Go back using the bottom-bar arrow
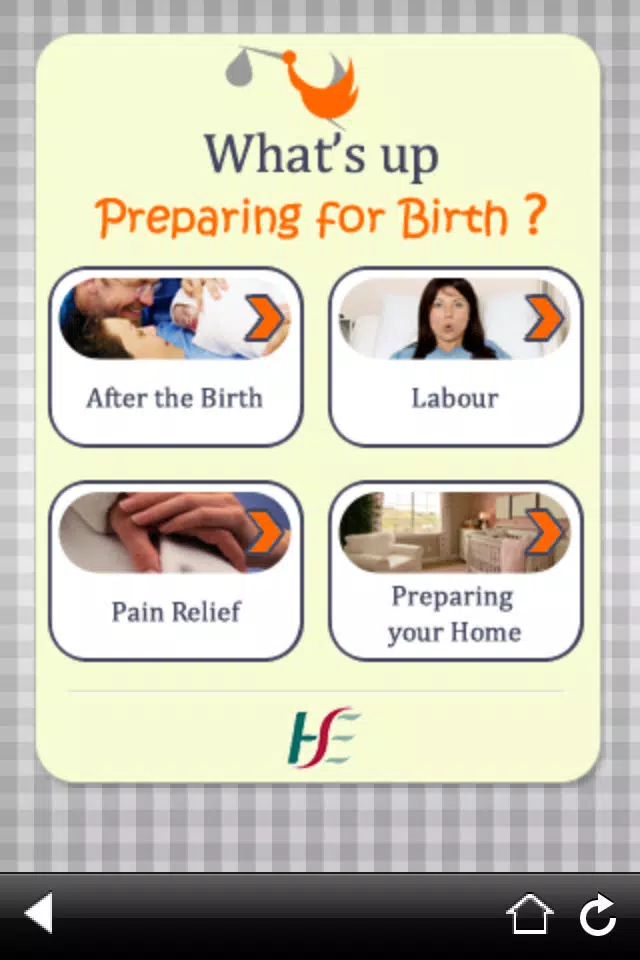This screenshot has width=640, height=960. 38,914
